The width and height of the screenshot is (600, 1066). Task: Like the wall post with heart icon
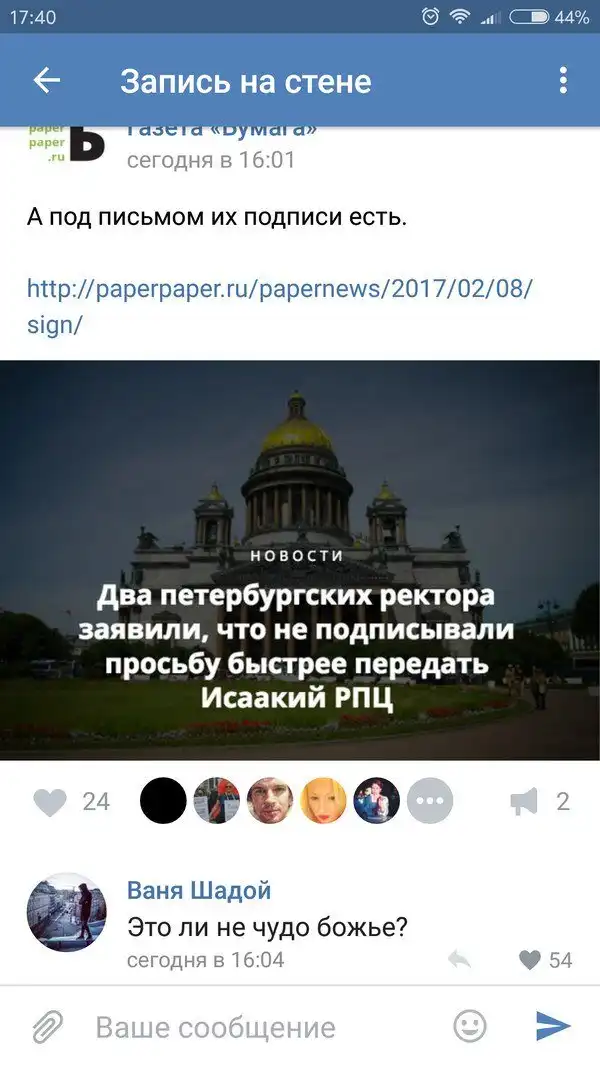[x=50, y=801]
